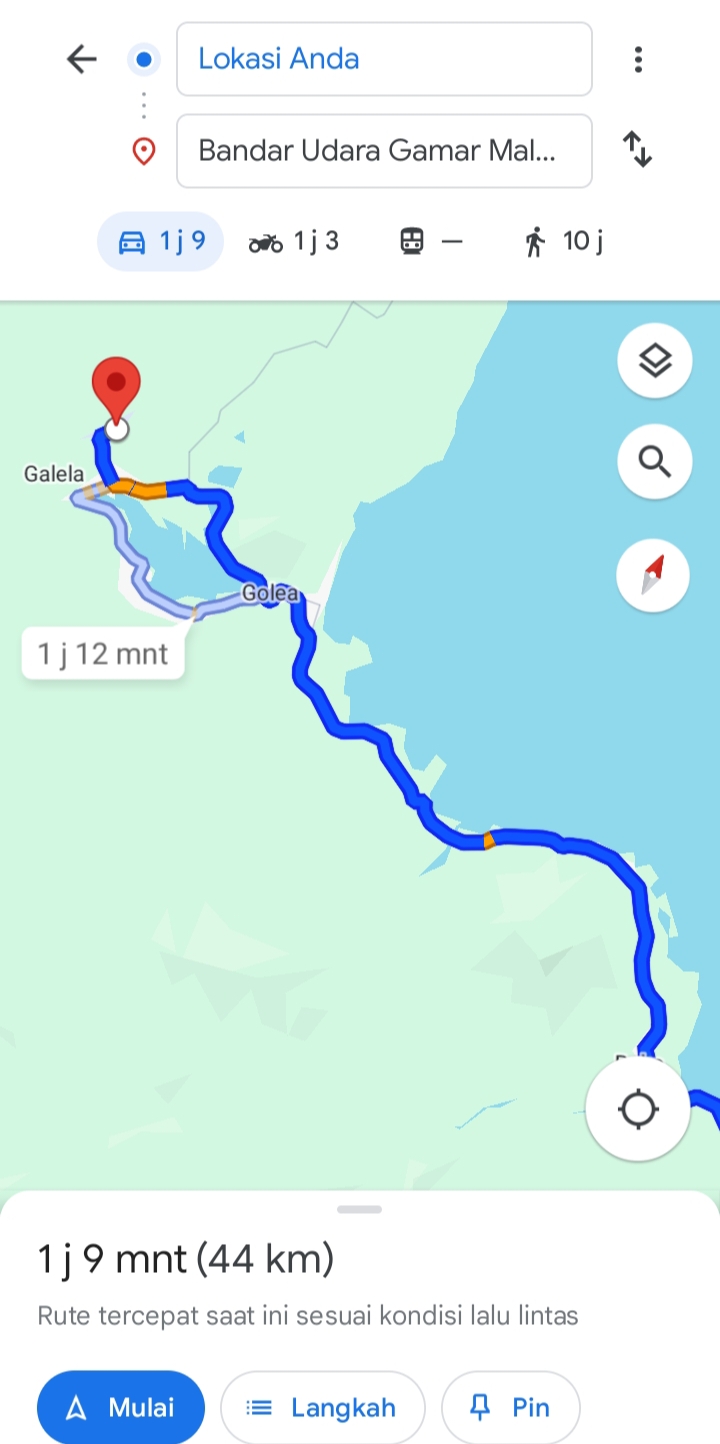
Task: Search along the route
Action: tap(654, 462)
